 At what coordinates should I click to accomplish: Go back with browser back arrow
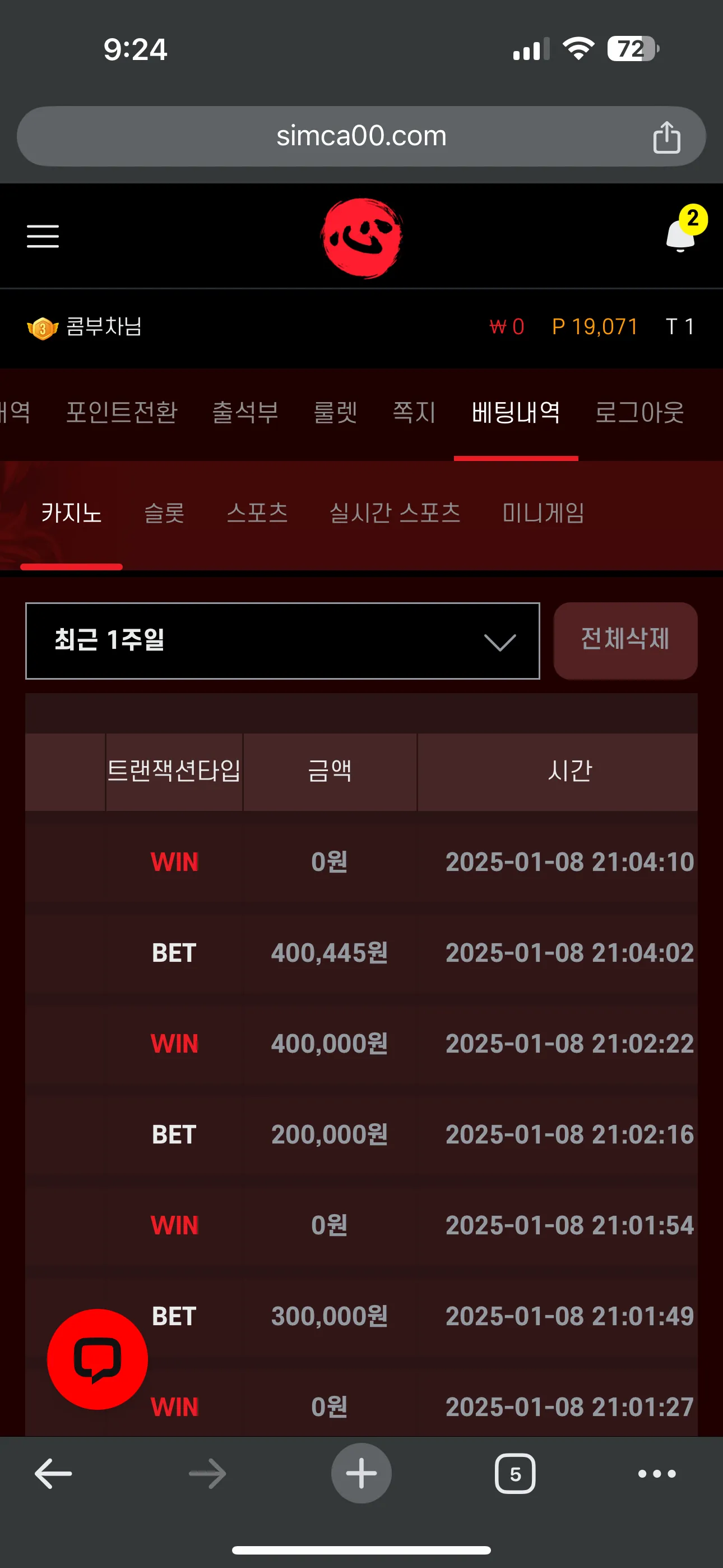click(x=54, y=1473)
